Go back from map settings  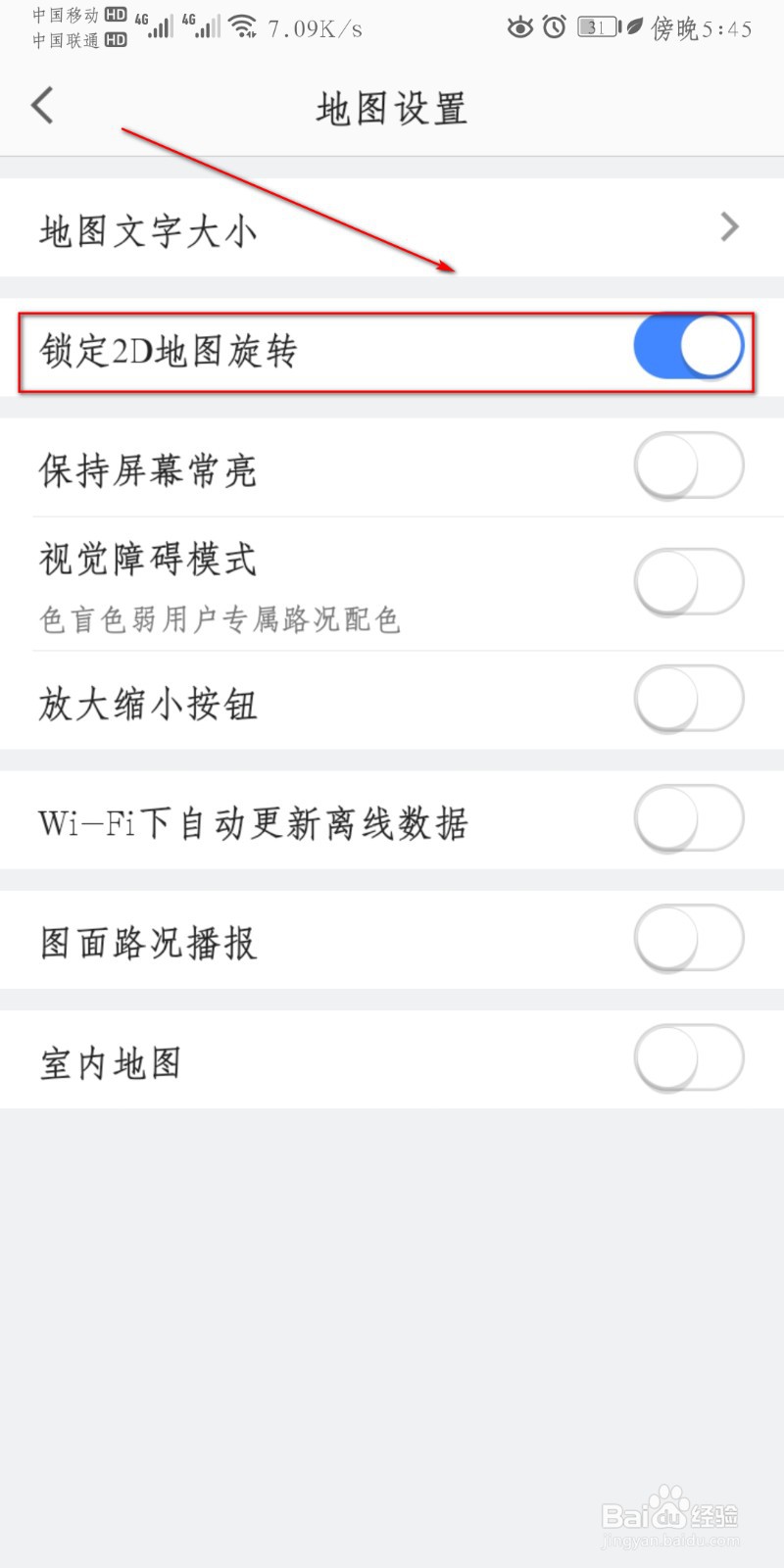click(42, 106)
